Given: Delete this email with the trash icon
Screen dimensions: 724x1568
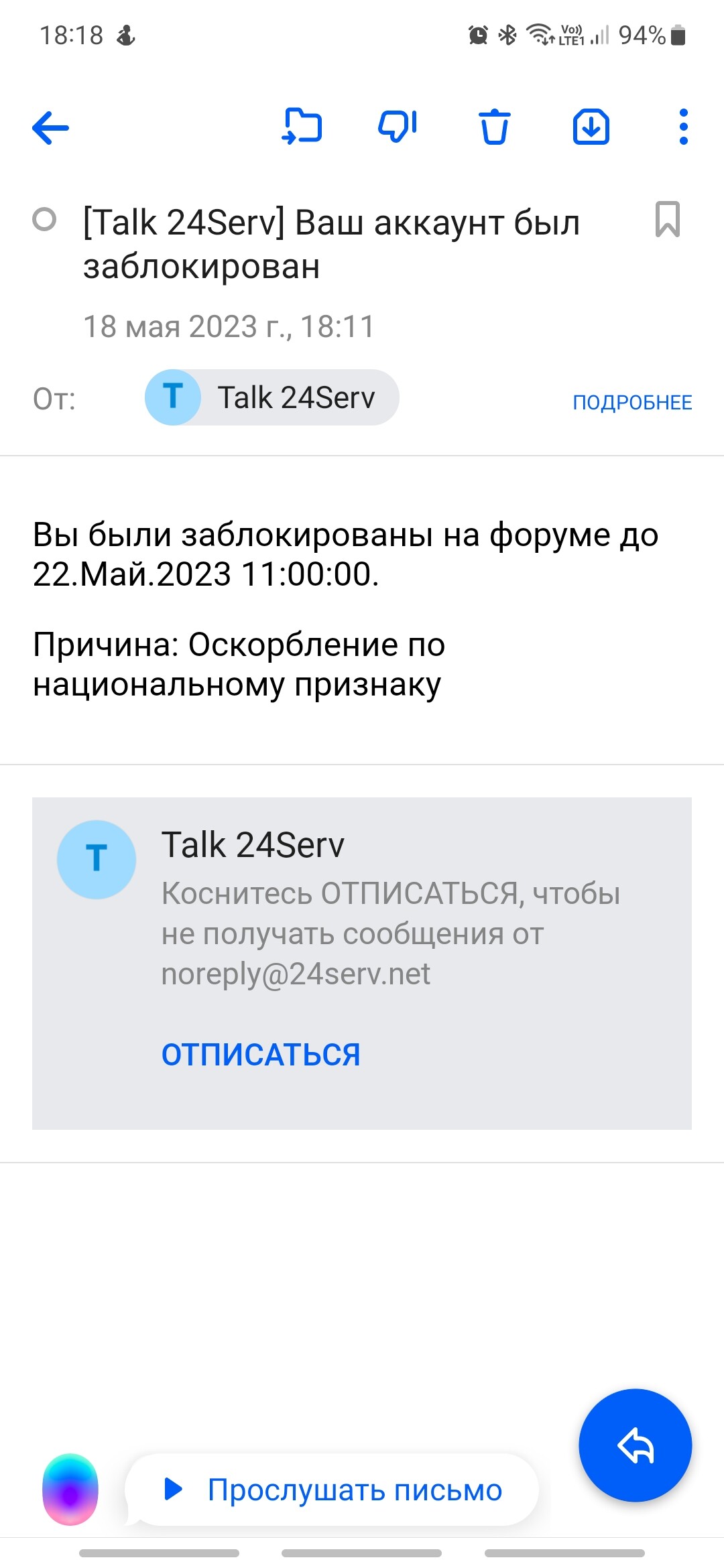Looking at the screenshot, I should click(494, 127).
